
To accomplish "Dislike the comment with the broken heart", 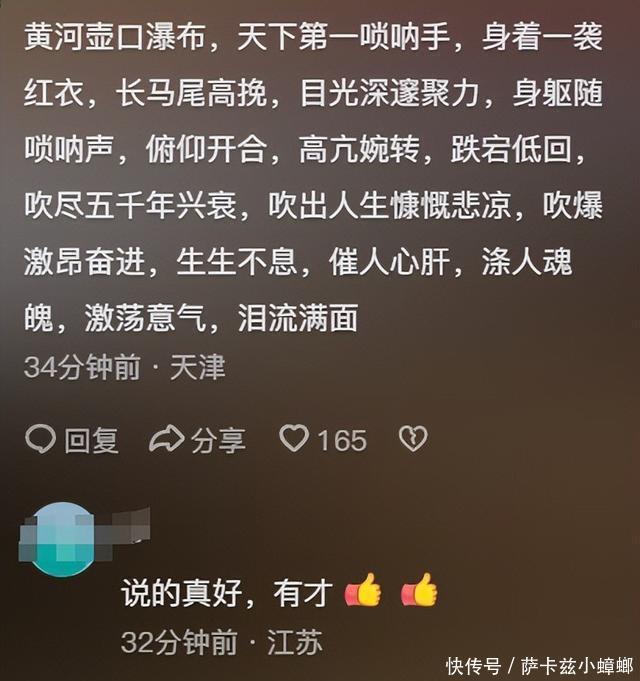I will pos(413,438).
